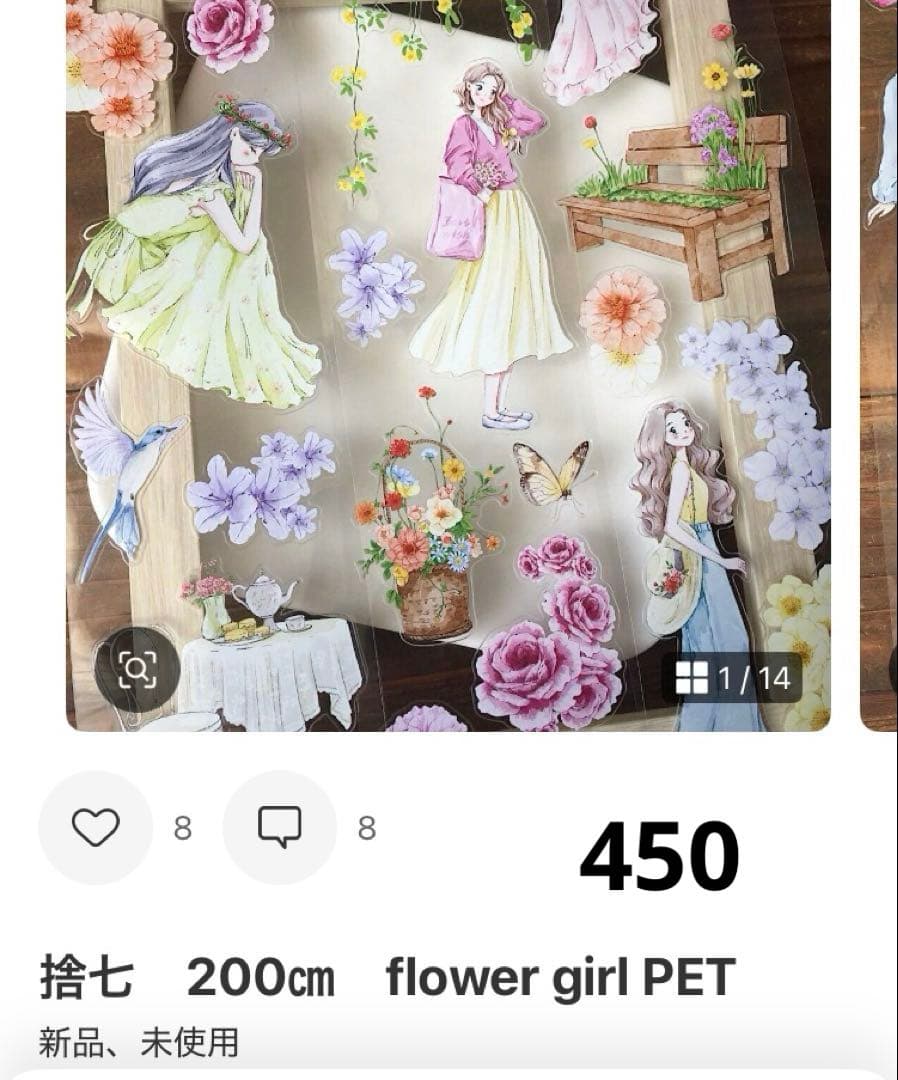Open the comments for this listing
Viewport: 898px width, 1080px height.
[x=280, y=828]
